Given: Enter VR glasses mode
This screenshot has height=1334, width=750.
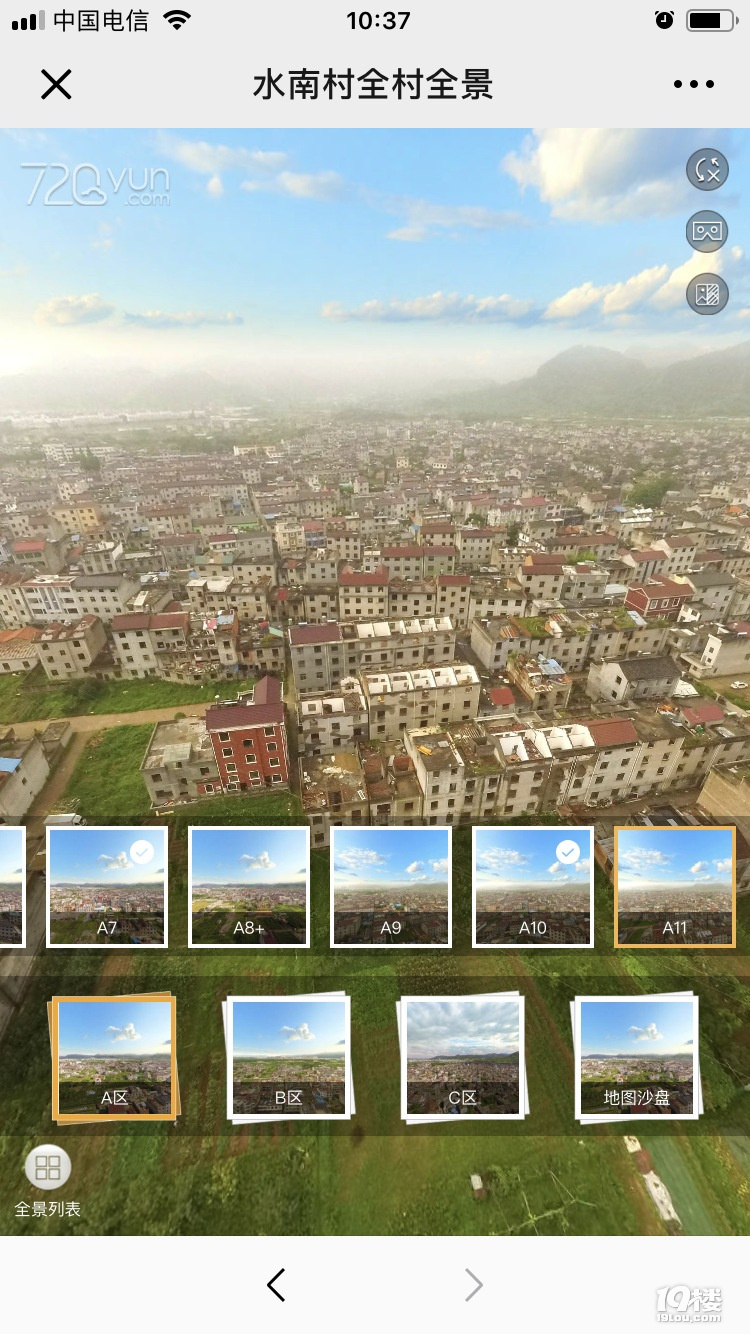Looking at the screenshot, I should tap(707, 232).
